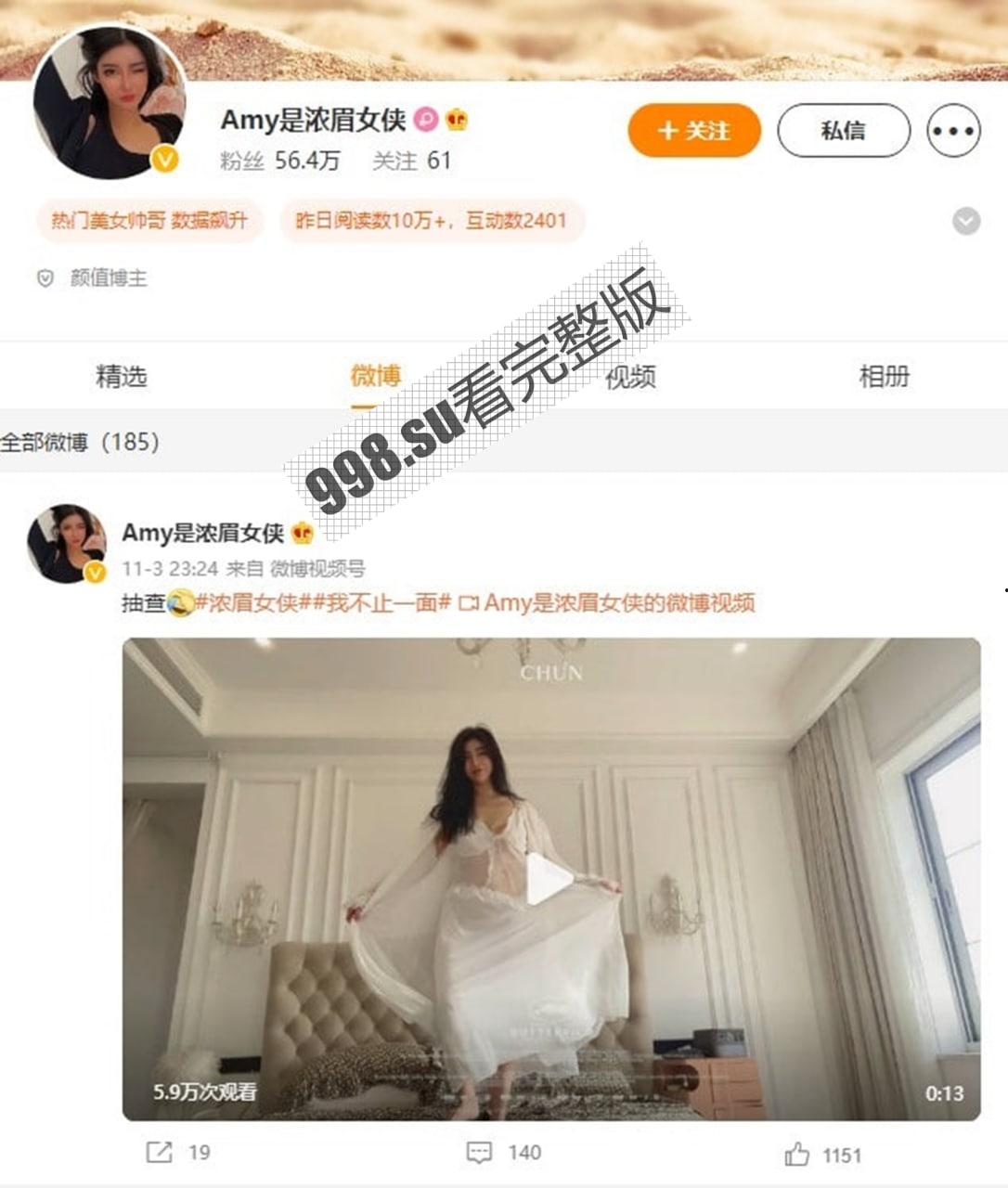Click the orange V badge on the profile avatar

[x=163, y=160]
